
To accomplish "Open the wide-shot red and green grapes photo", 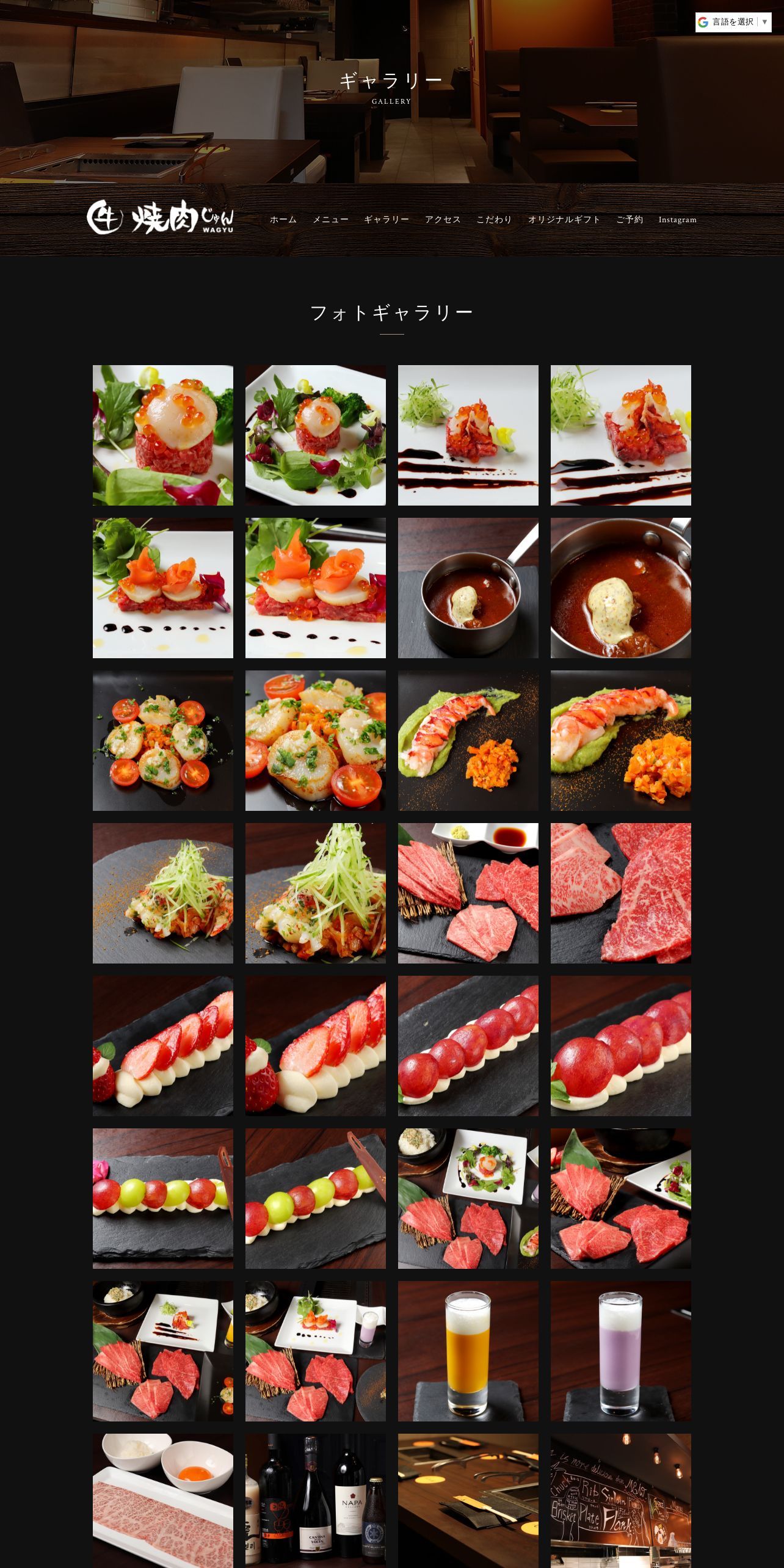I will 162,1199.
